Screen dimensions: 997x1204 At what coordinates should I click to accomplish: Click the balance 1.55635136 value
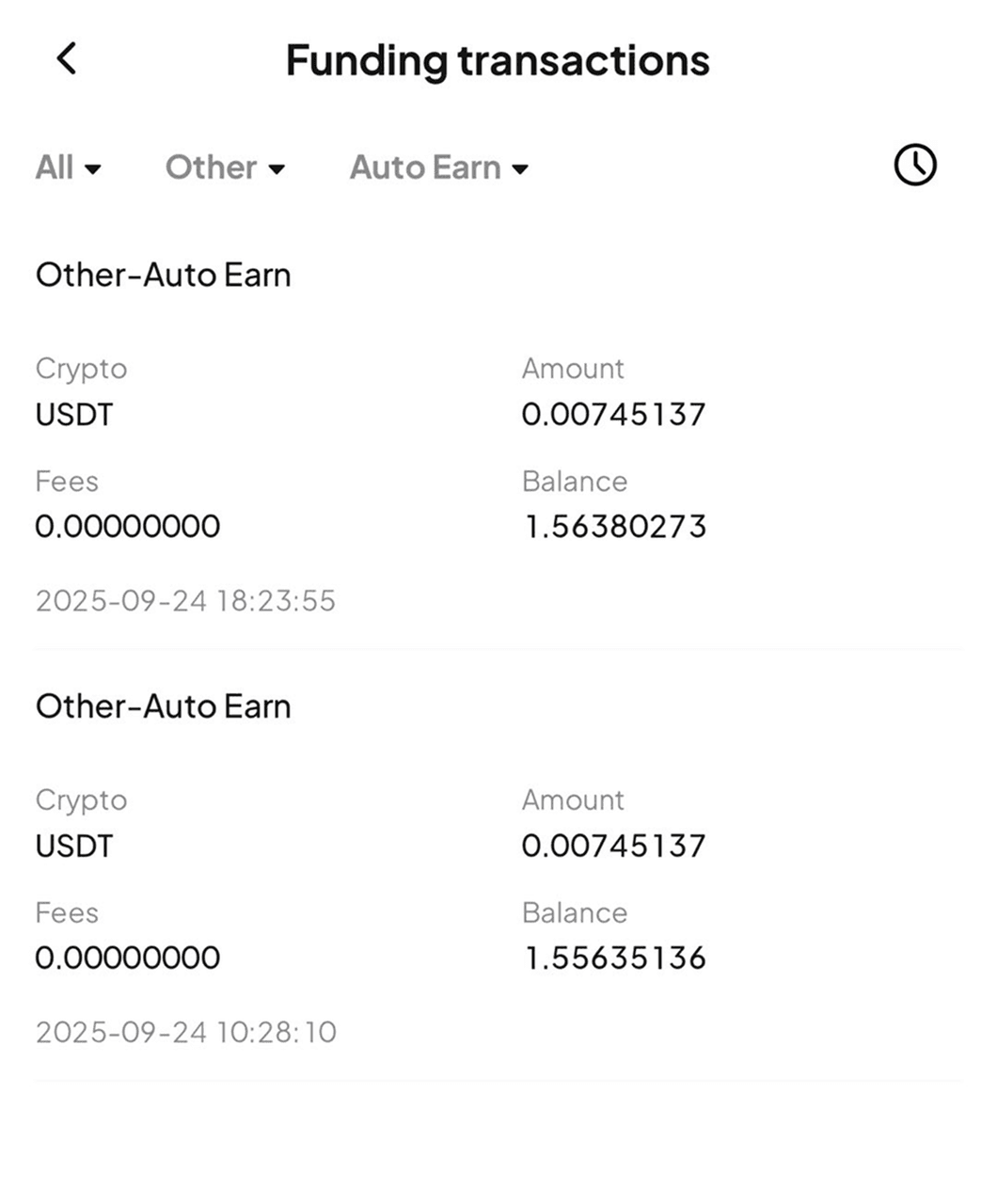614,958
